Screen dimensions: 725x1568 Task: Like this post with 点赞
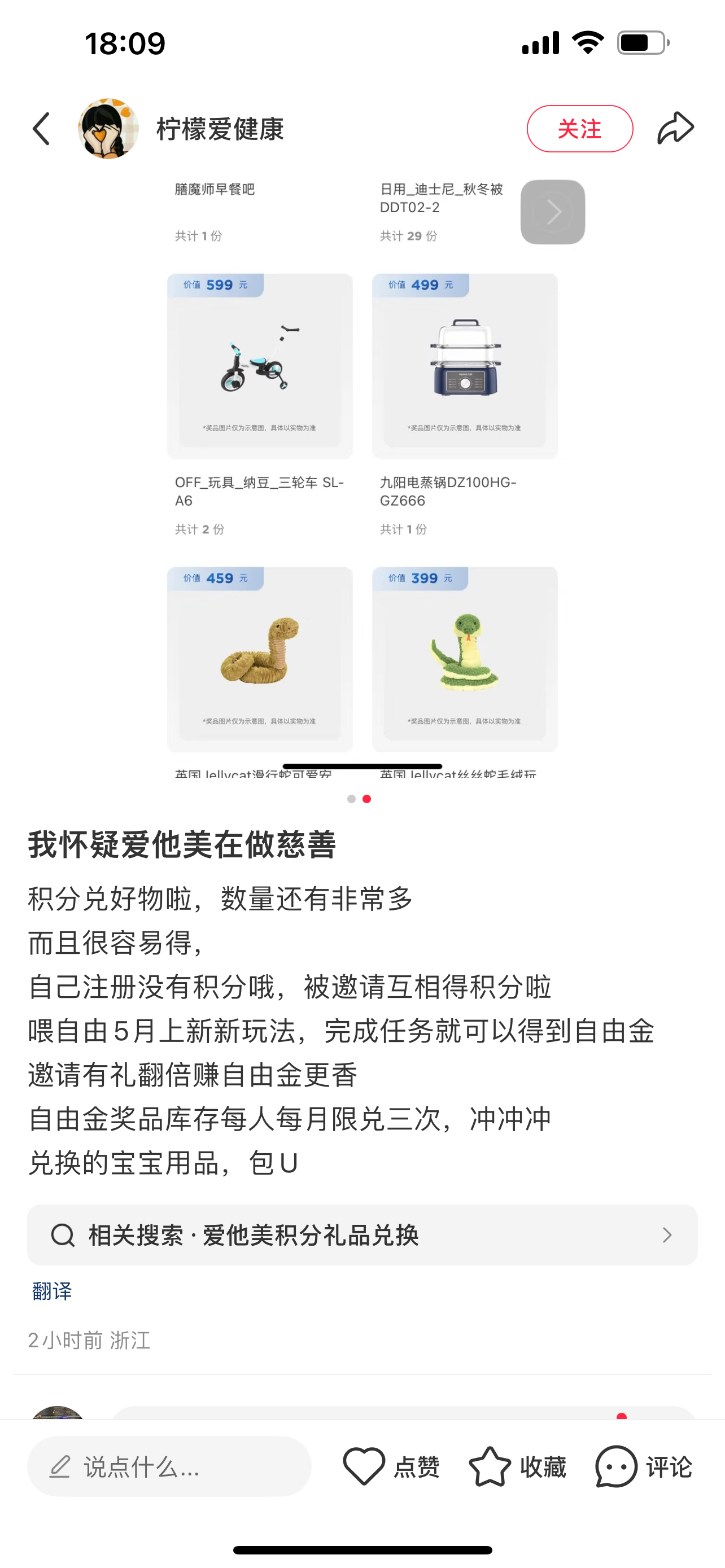(x=391, y=1467)
